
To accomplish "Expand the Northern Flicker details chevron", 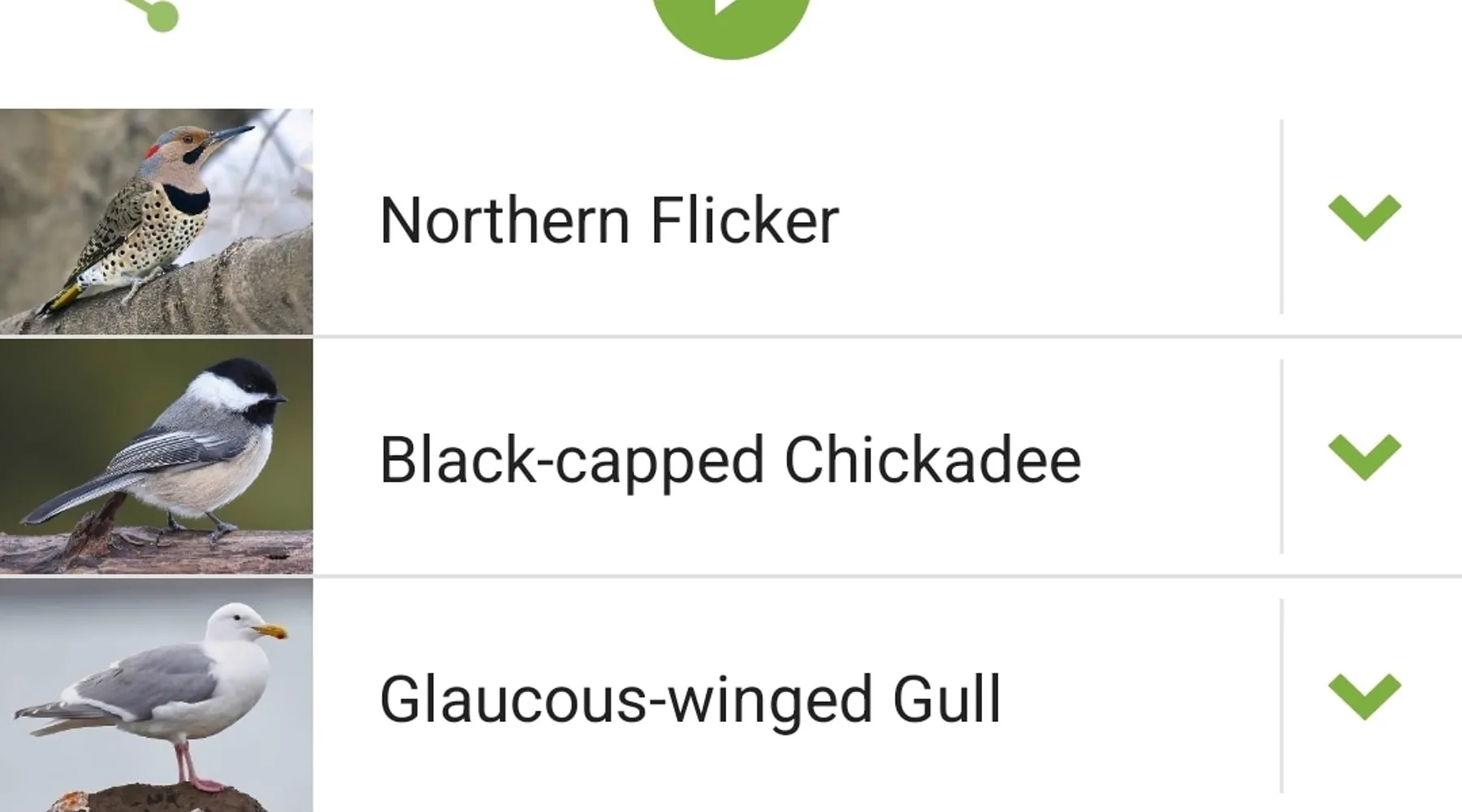I will point(1365,218).
